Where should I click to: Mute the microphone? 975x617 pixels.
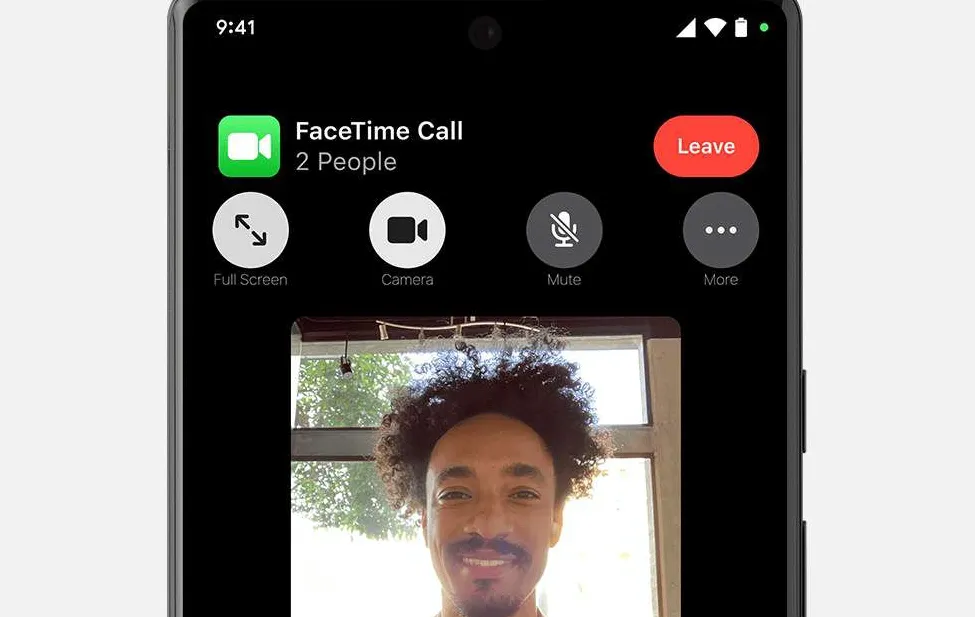(564, 230)
